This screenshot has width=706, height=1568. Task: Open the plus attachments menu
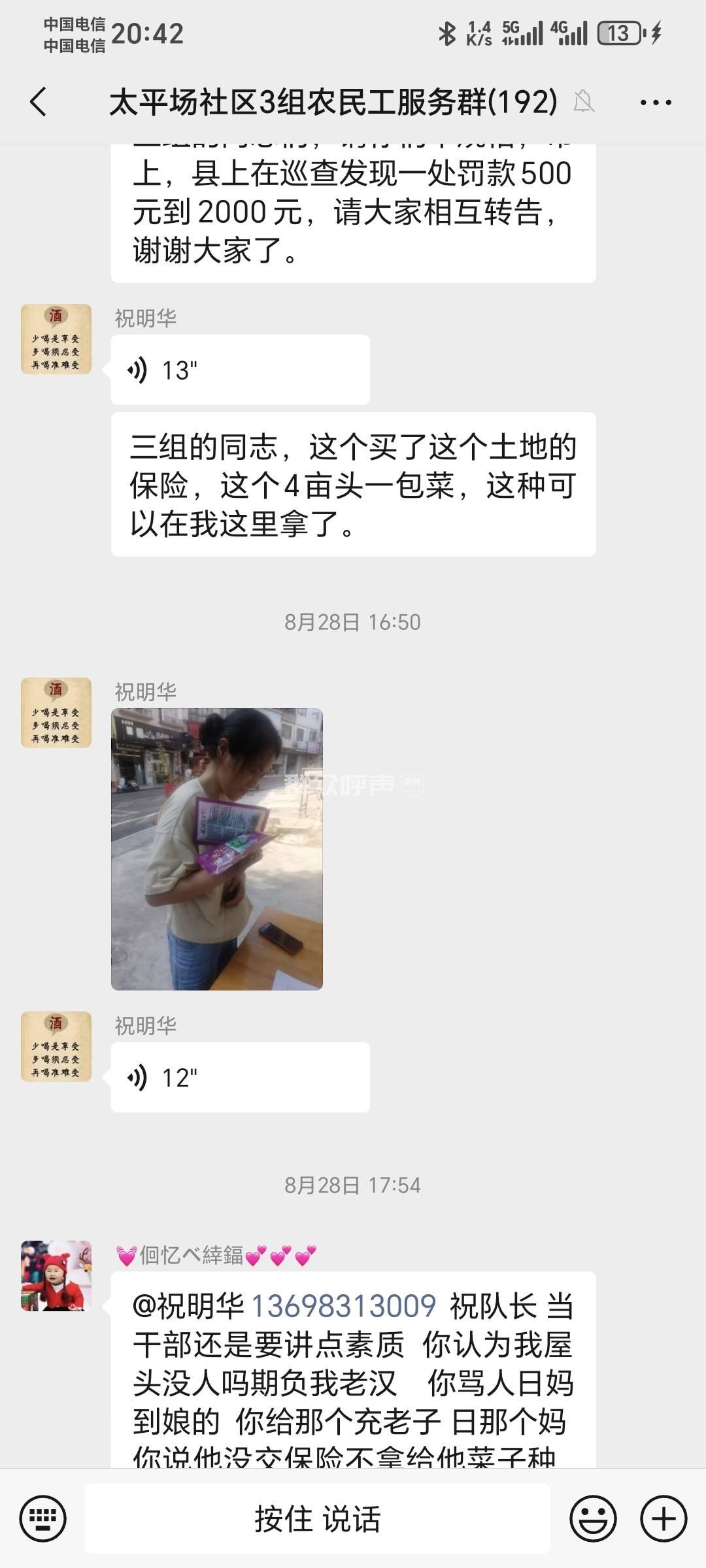[x=663, y=1518]
